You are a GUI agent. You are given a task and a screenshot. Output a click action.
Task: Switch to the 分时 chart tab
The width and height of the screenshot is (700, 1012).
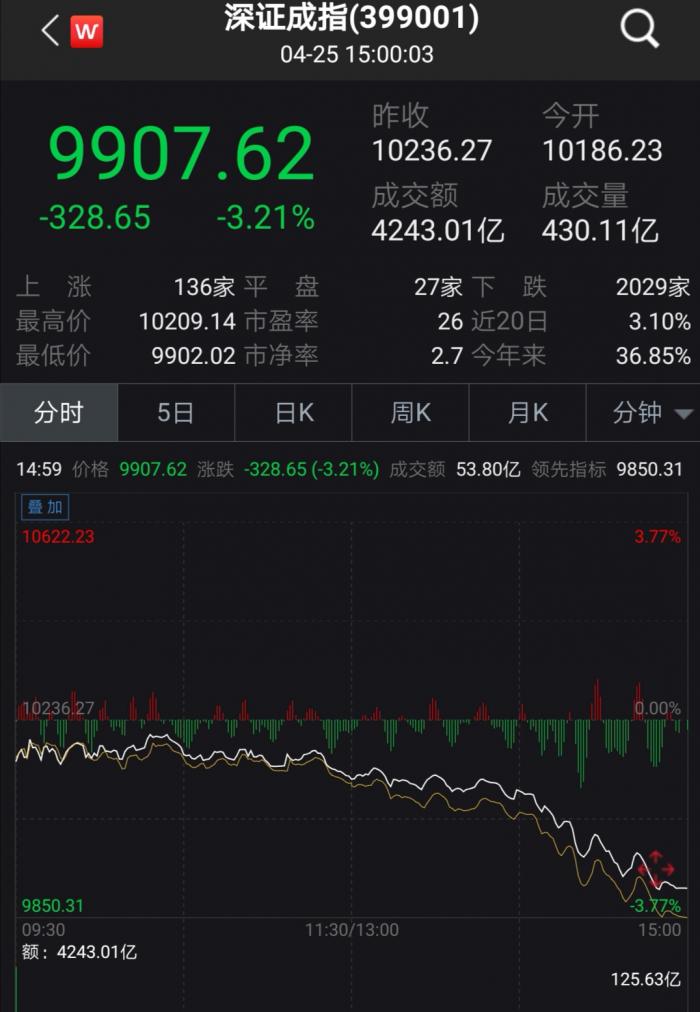59,413
